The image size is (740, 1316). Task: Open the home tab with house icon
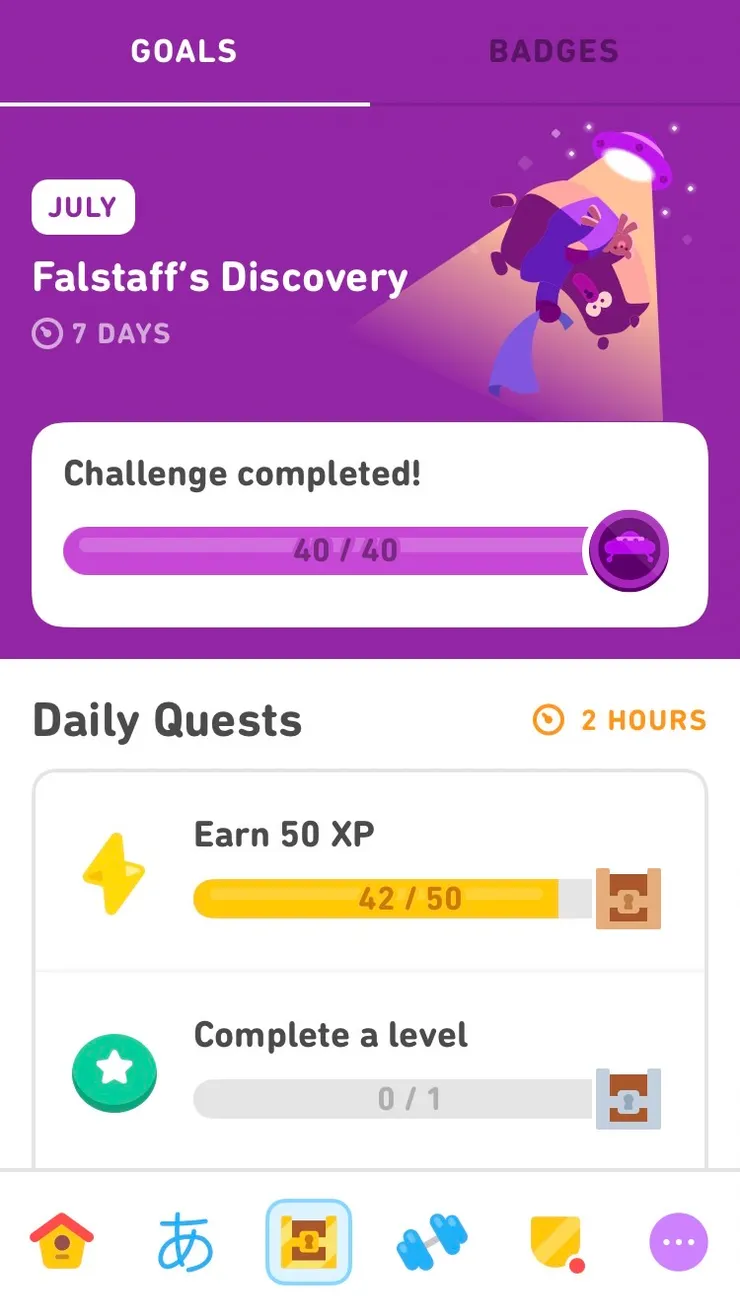(x=62, y=1242)
